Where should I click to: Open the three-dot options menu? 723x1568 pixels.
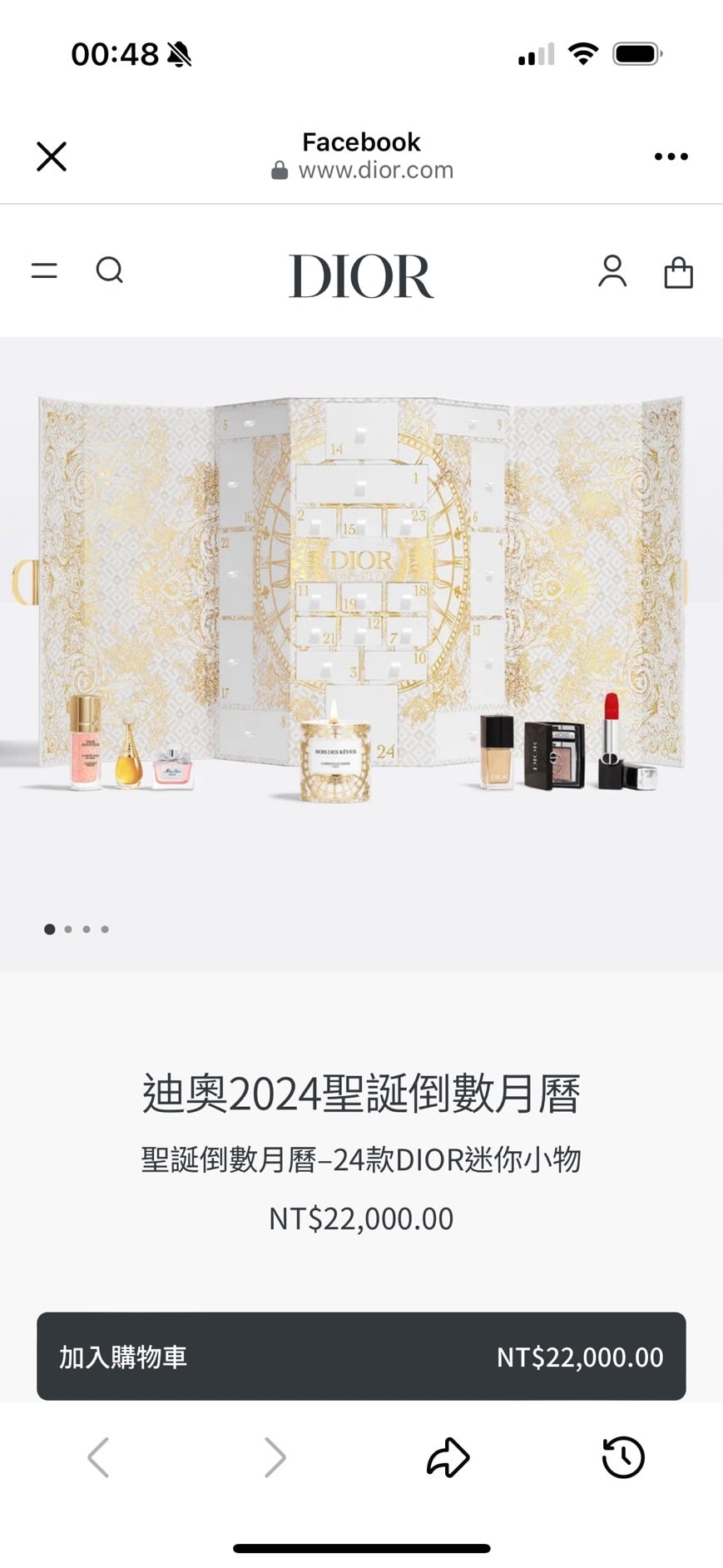coord(671,156)
